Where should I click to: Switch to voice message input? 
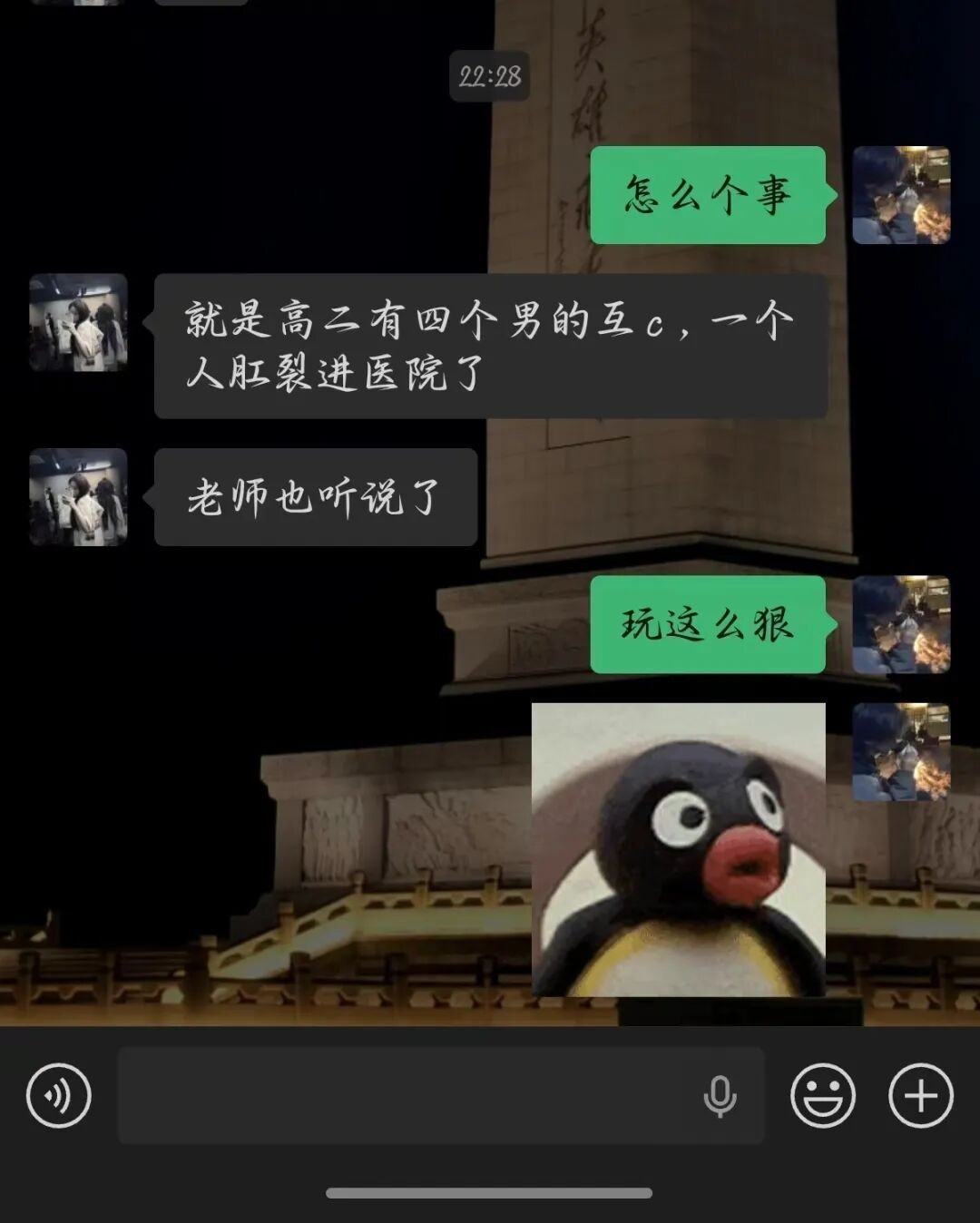[x=59, y=1095]
